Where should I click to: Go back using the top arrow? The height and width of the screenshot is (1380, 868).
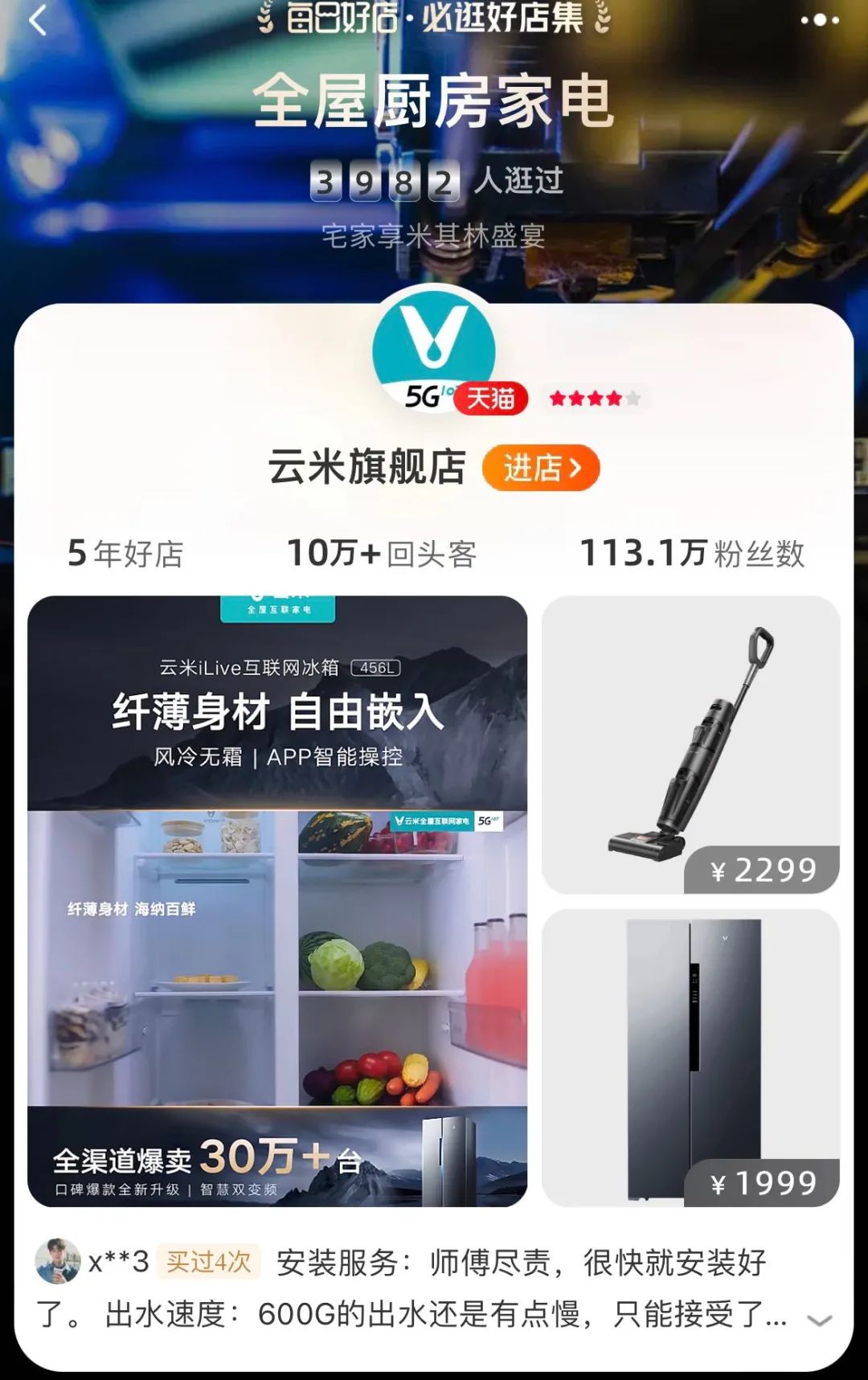(x=38, y=21)
